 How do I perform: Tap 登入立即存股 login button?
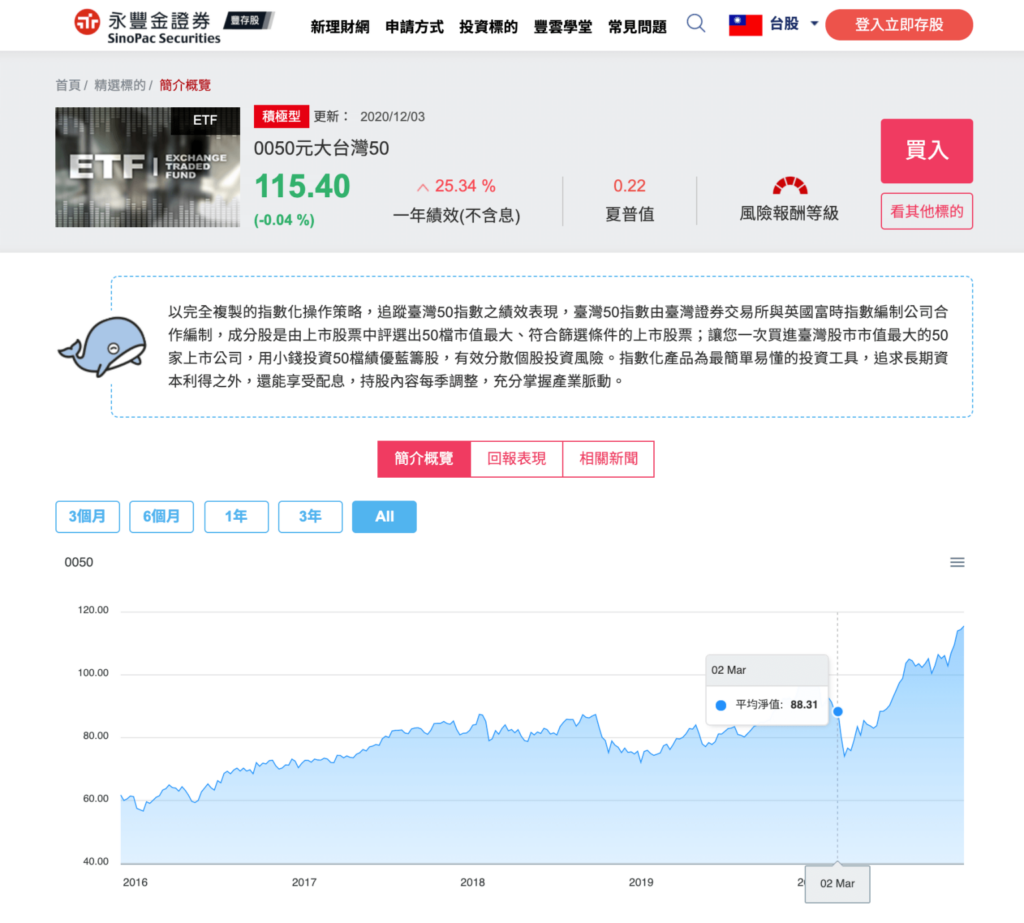[898, 25]
